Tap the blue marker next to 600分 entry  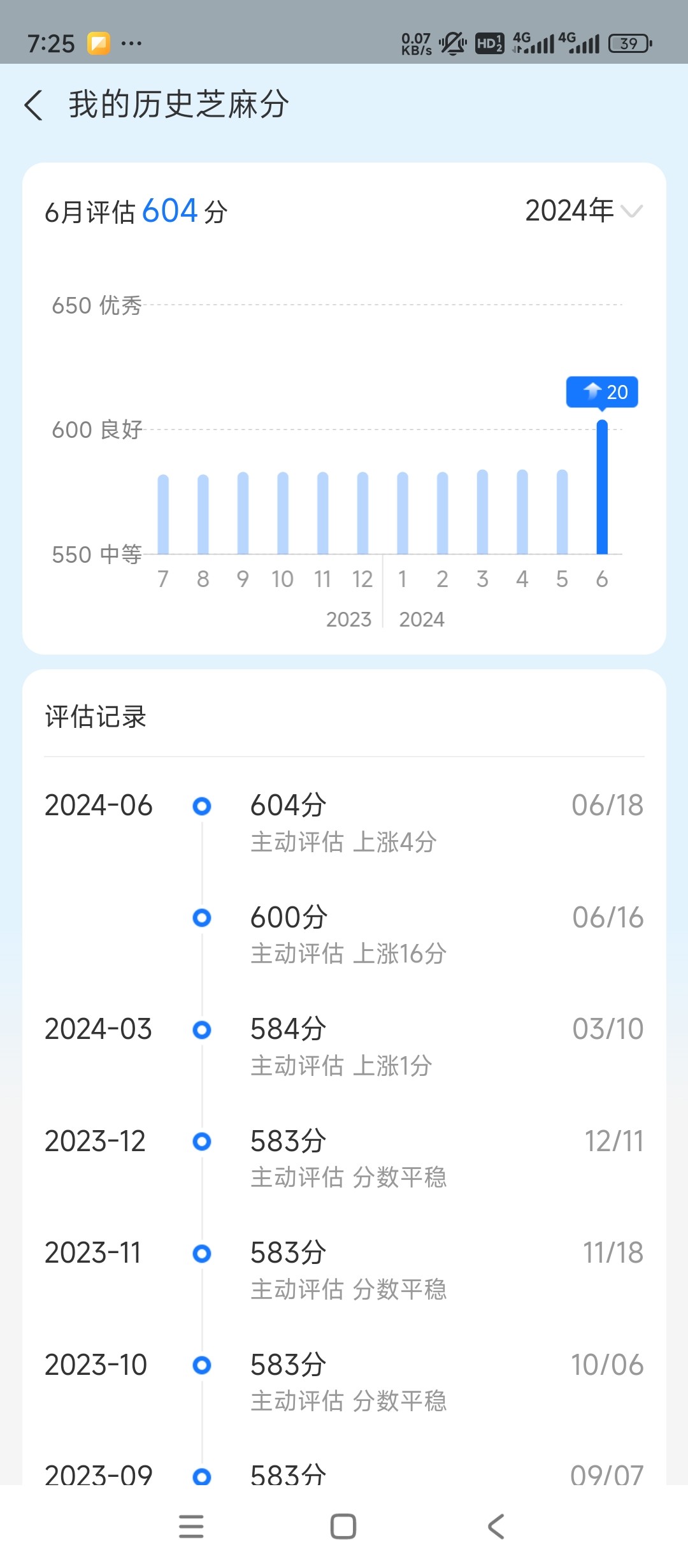coord(202,918)
